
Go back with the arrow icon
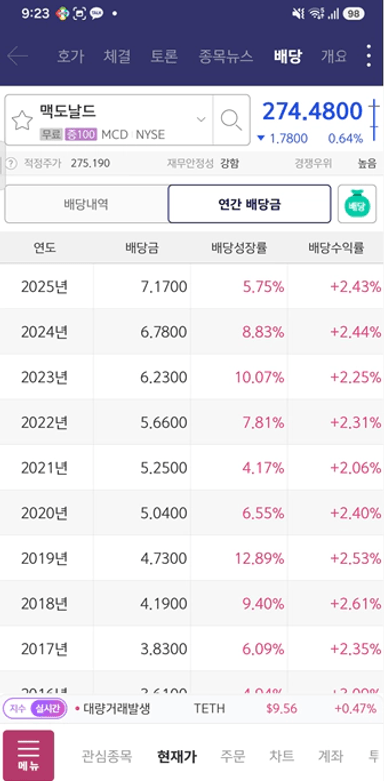point(18,56)
